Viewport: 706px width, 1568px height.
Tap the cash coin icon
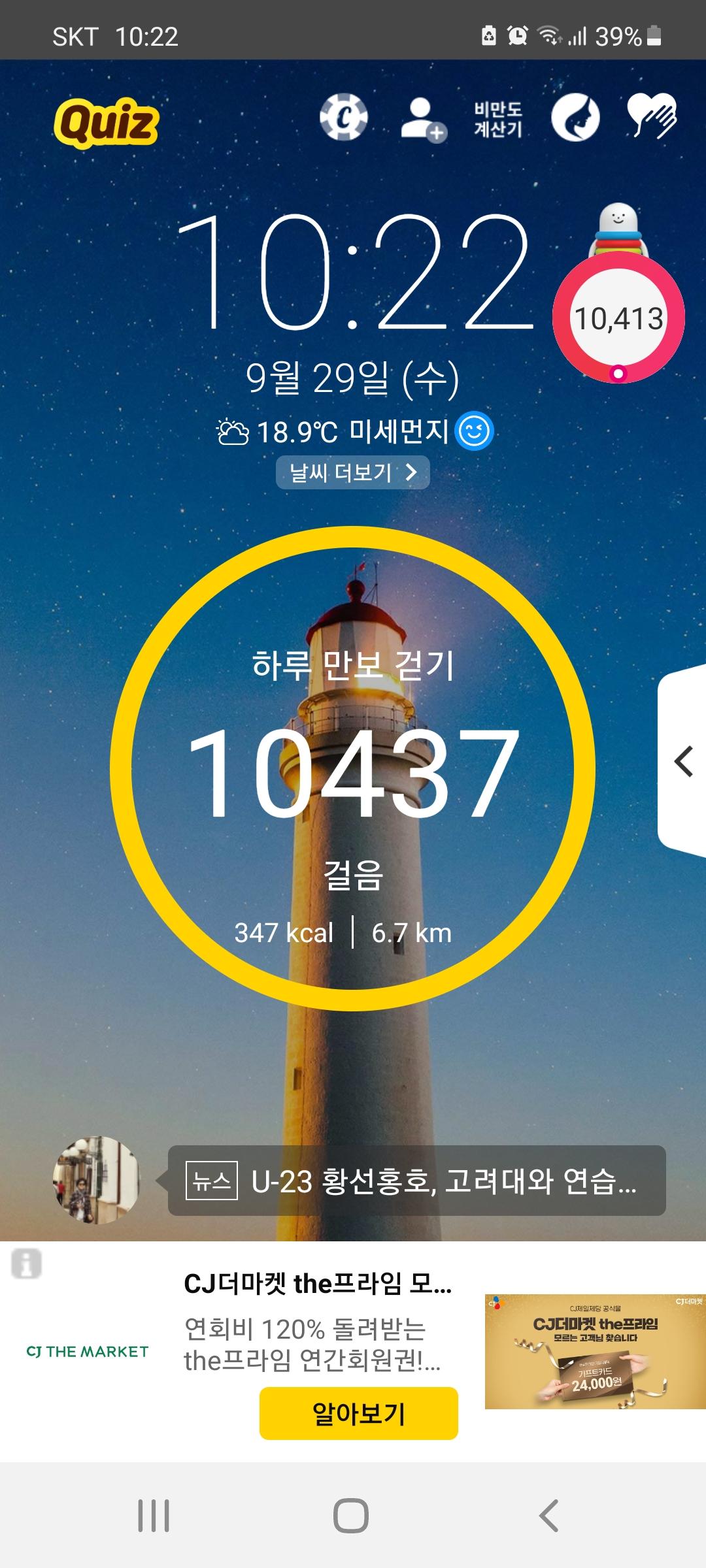(343, 118)
